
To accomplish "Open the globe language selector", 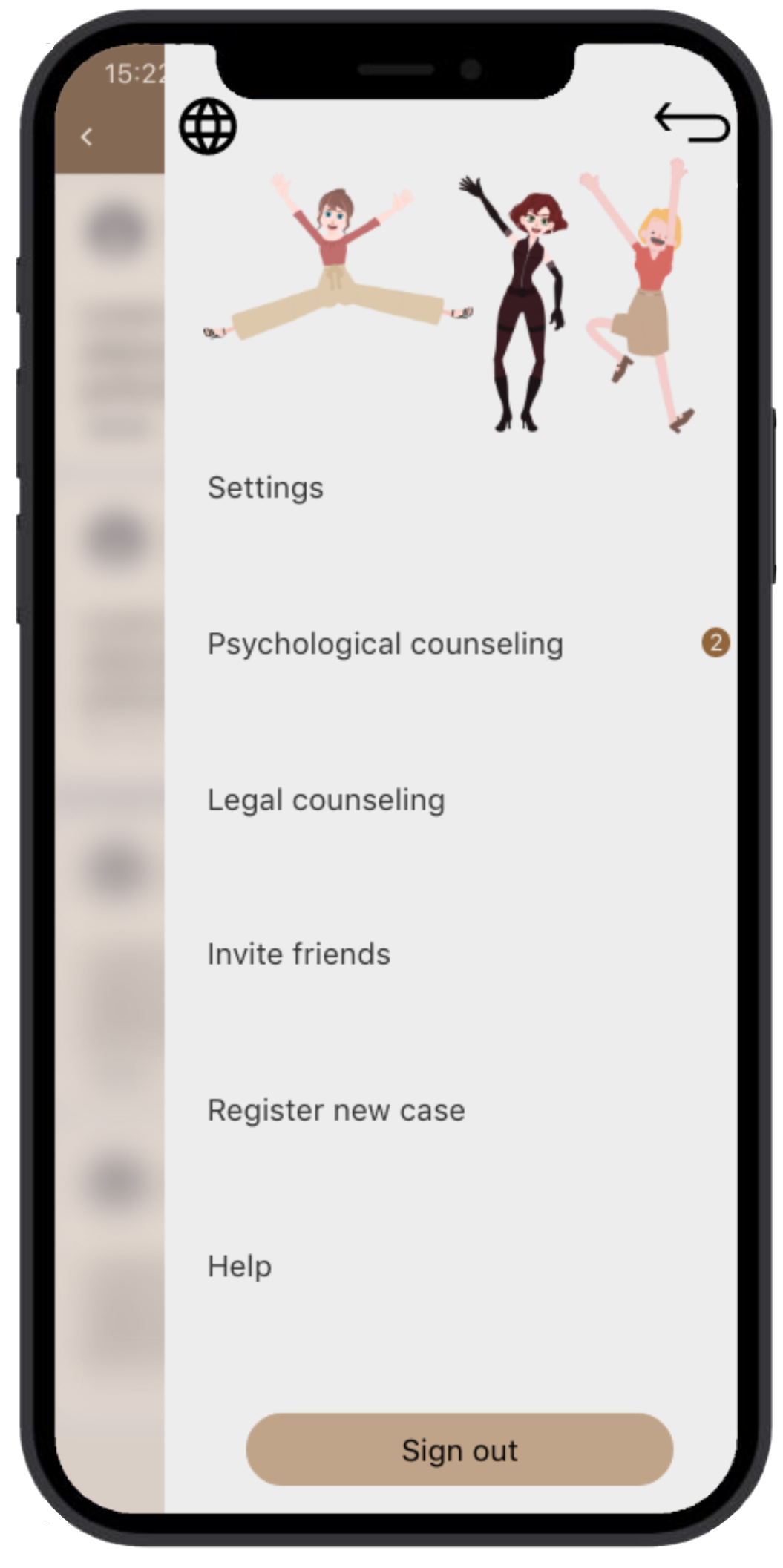I will tap(208, 127).
